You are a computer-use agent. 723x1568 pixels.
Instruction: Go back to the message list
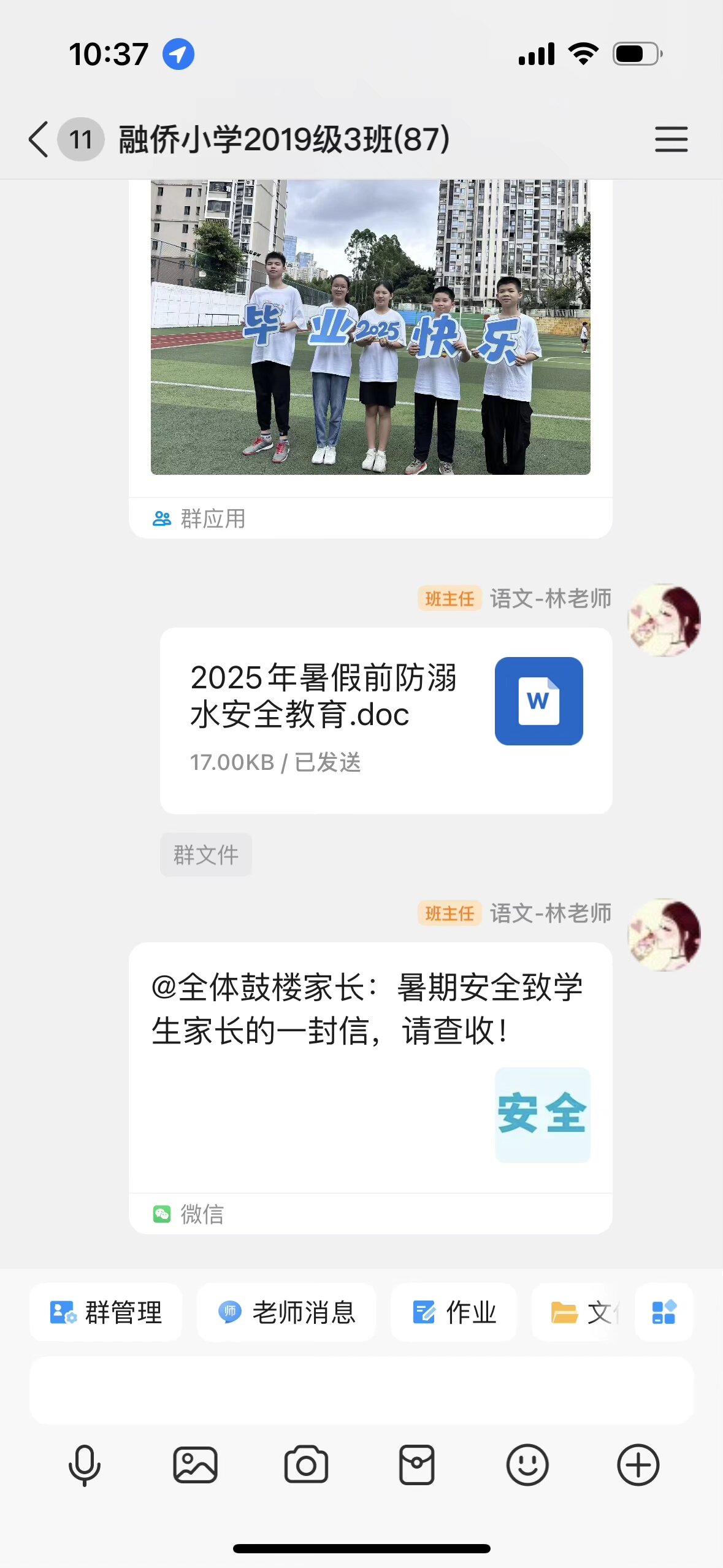tap(39, 139)
